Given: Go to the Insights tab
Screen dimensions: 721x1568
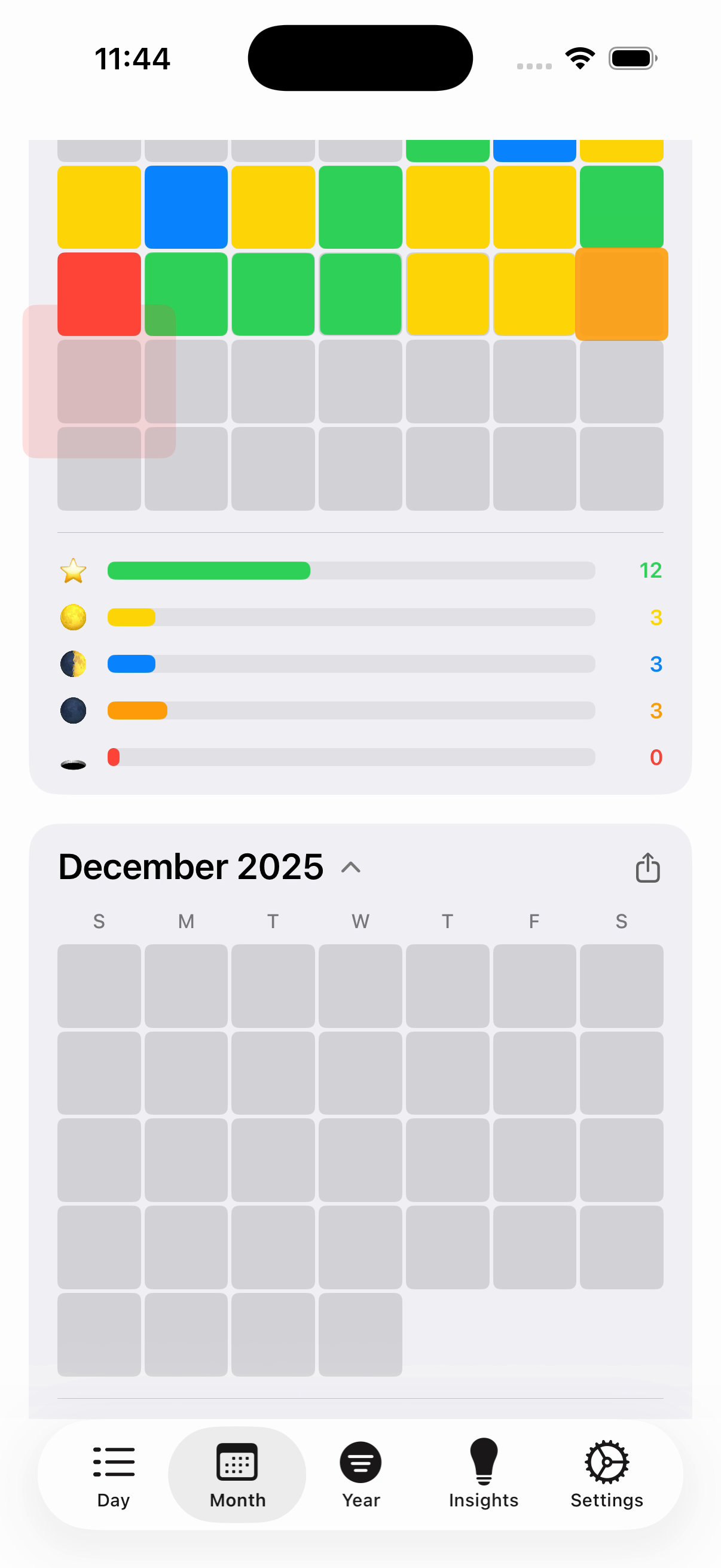Looking at the screenshot, I should click(484, 1475).
